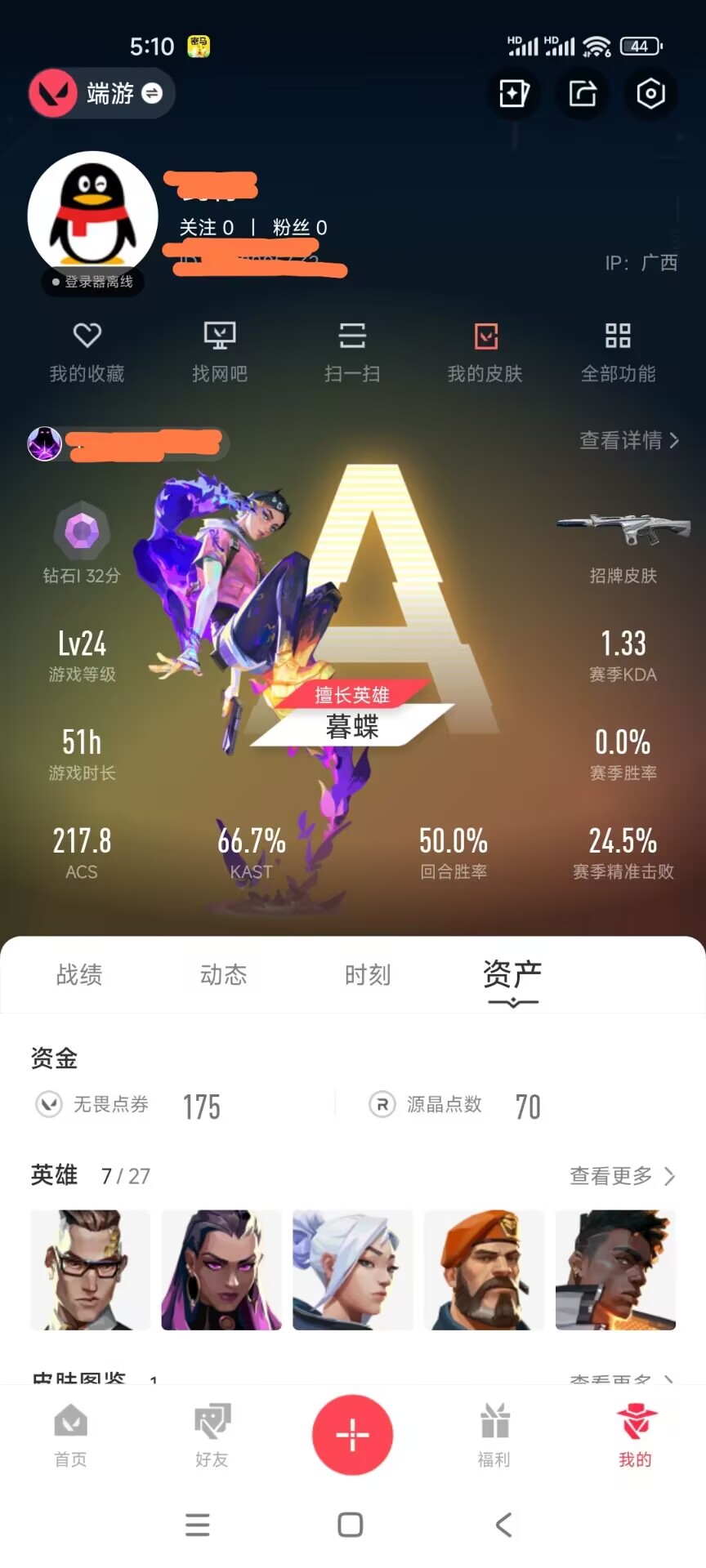Switch to the 时刻 tab
Screen dimensions: 706x1568
[368, 975]
